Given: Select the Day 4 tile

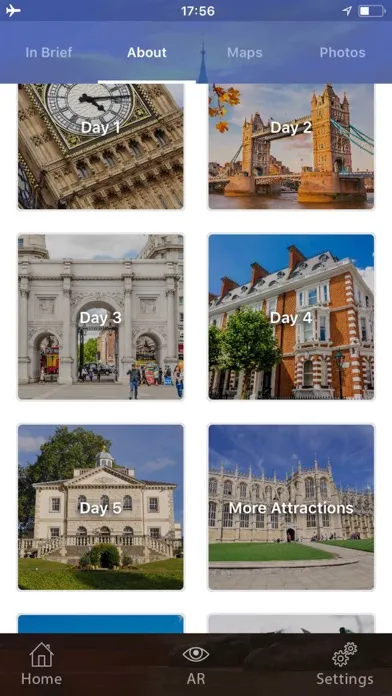Looking at the screenshot, I should (291, 317).
